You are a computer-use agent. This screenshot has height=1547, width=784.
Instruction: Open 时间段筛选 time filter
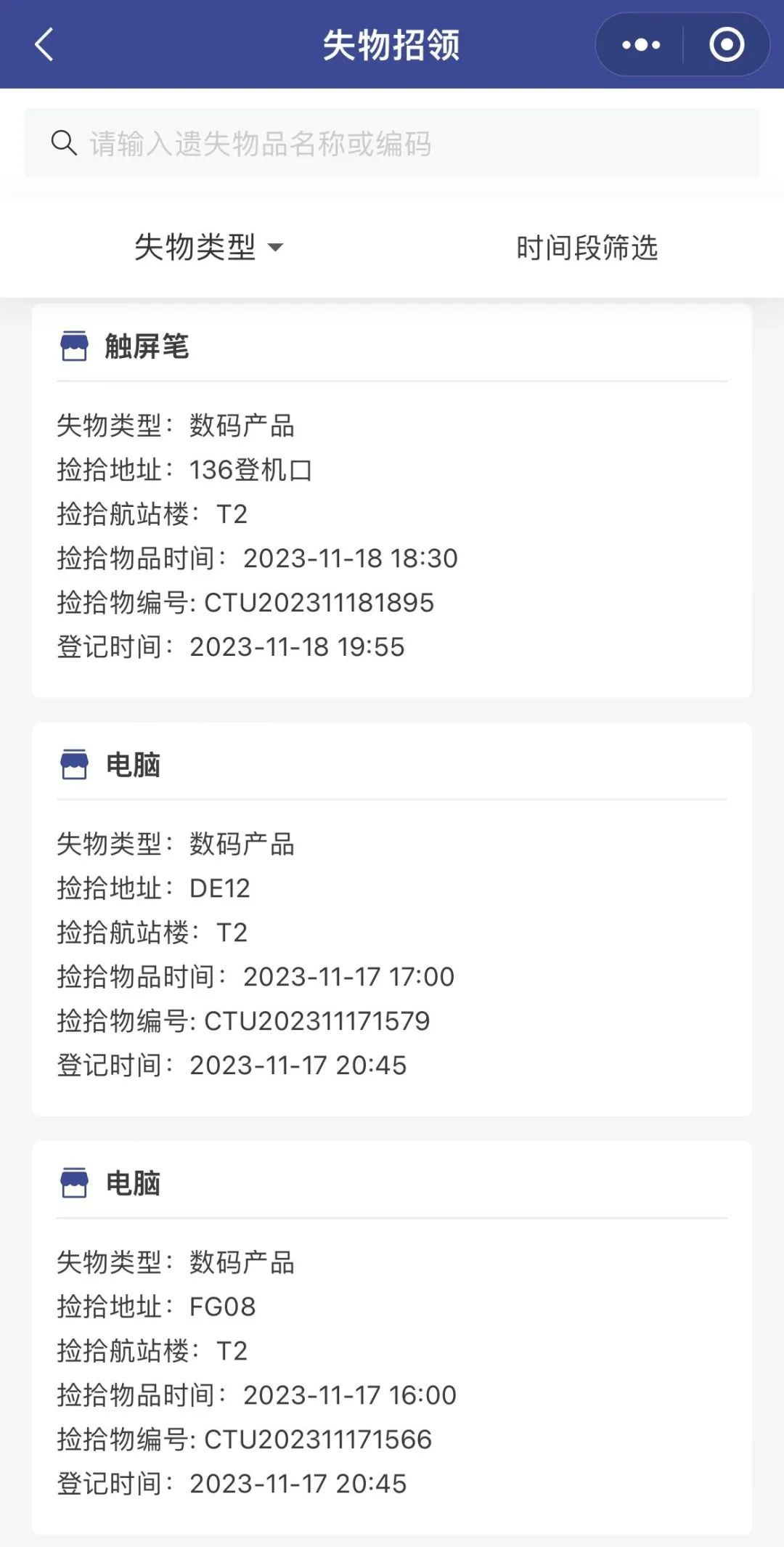(x=587, y=248)
